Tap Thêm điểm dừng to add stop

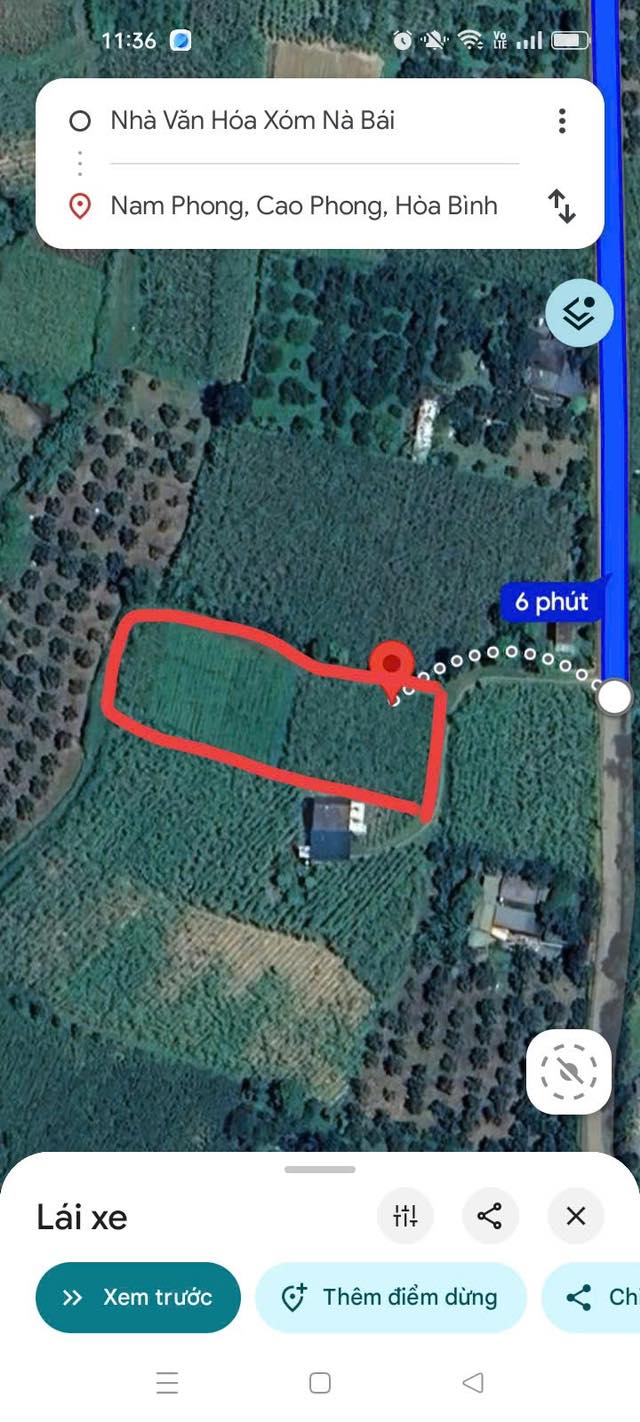tap(391, 1297)
